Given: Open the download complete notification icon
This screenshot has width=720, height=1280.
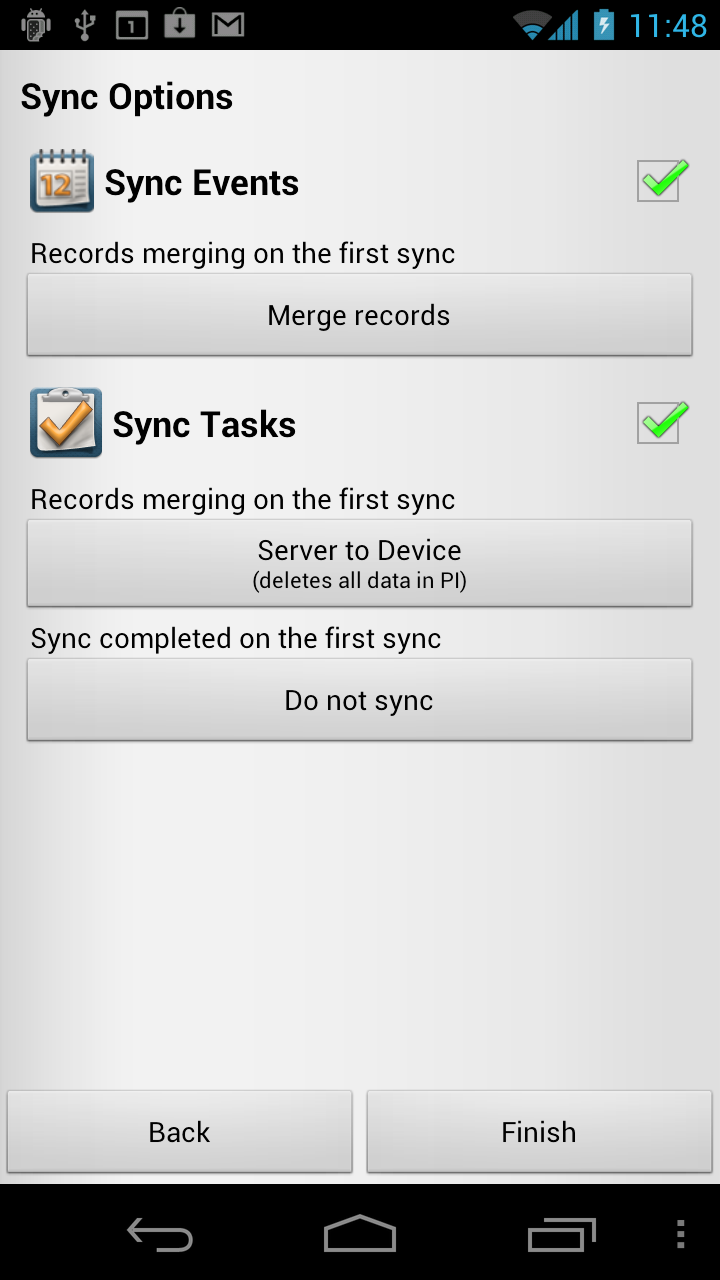Looking at the screenshot, I should pyautogui.click(x=180, y=25).
